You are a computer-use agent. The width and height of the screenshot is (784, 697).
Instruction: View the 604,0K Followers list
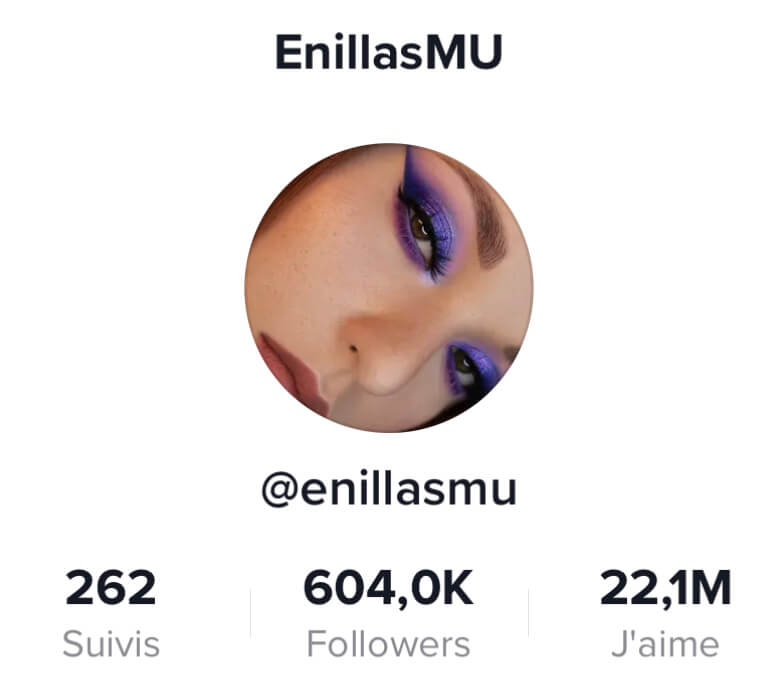pos(388,612)
